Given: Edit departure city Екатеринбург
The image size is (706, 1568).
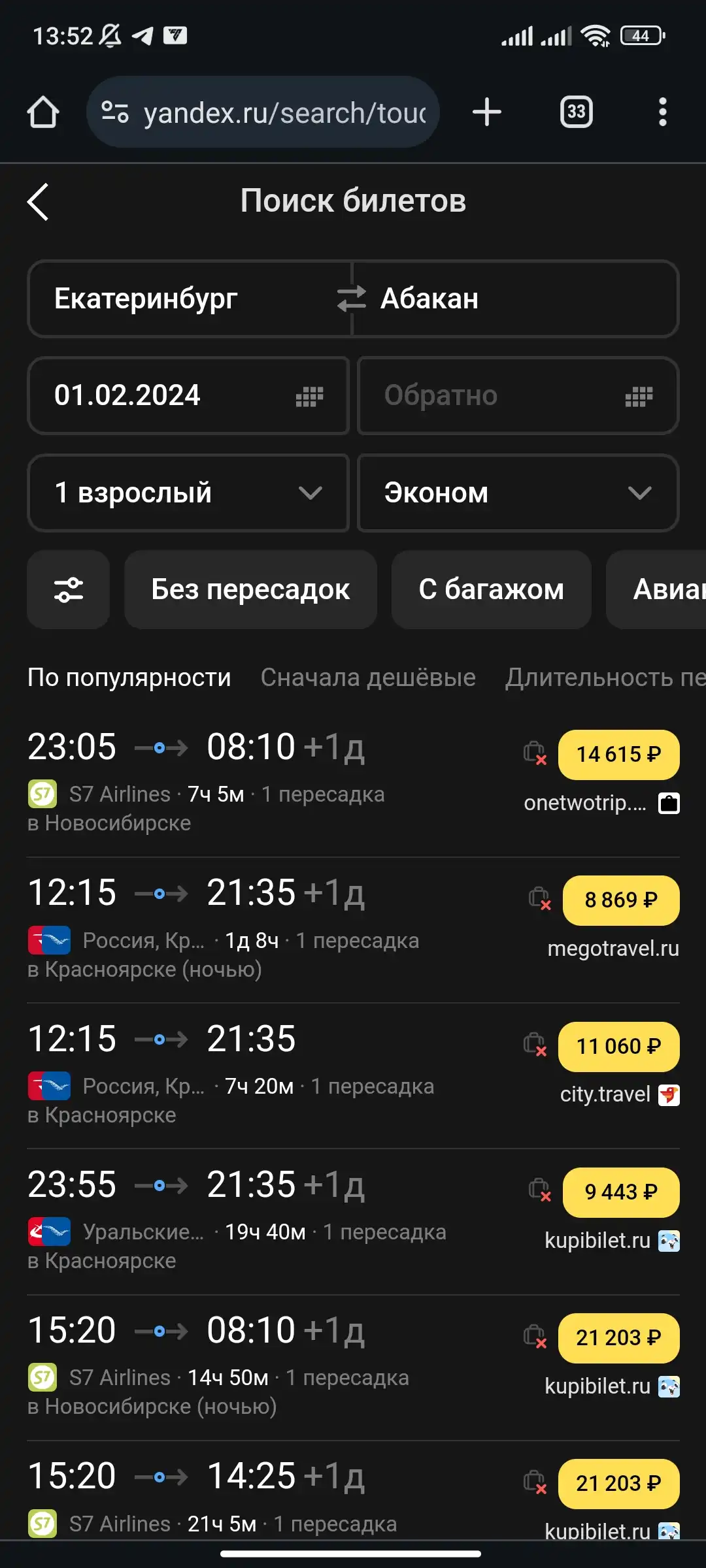Looking at the screenshot, I should 183,299.
